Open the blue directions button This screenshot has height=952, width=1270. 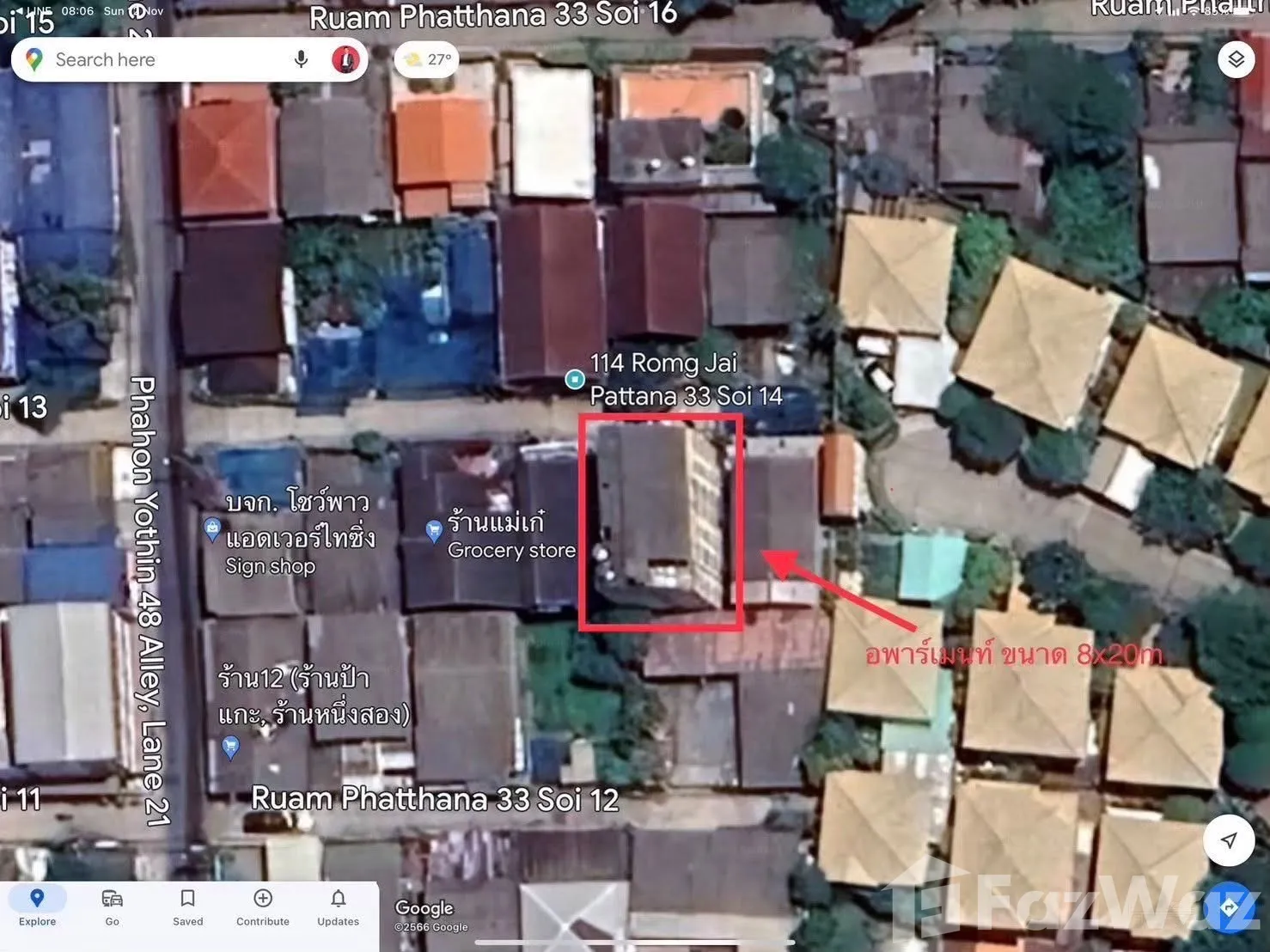pyautogui.click(x=1229, y=907)
